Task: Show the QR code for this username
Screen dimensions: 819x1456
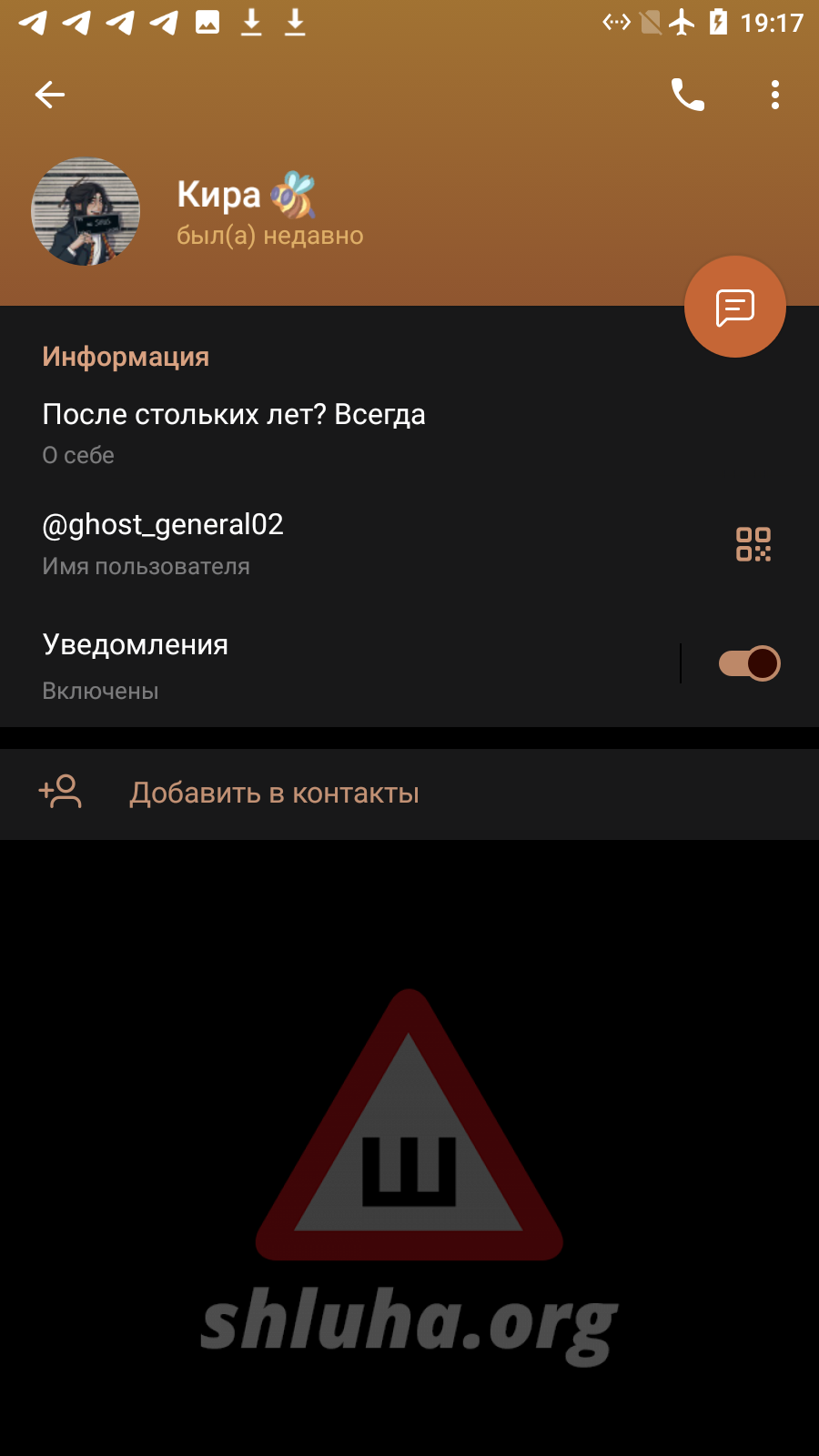Action: [753, 544]
